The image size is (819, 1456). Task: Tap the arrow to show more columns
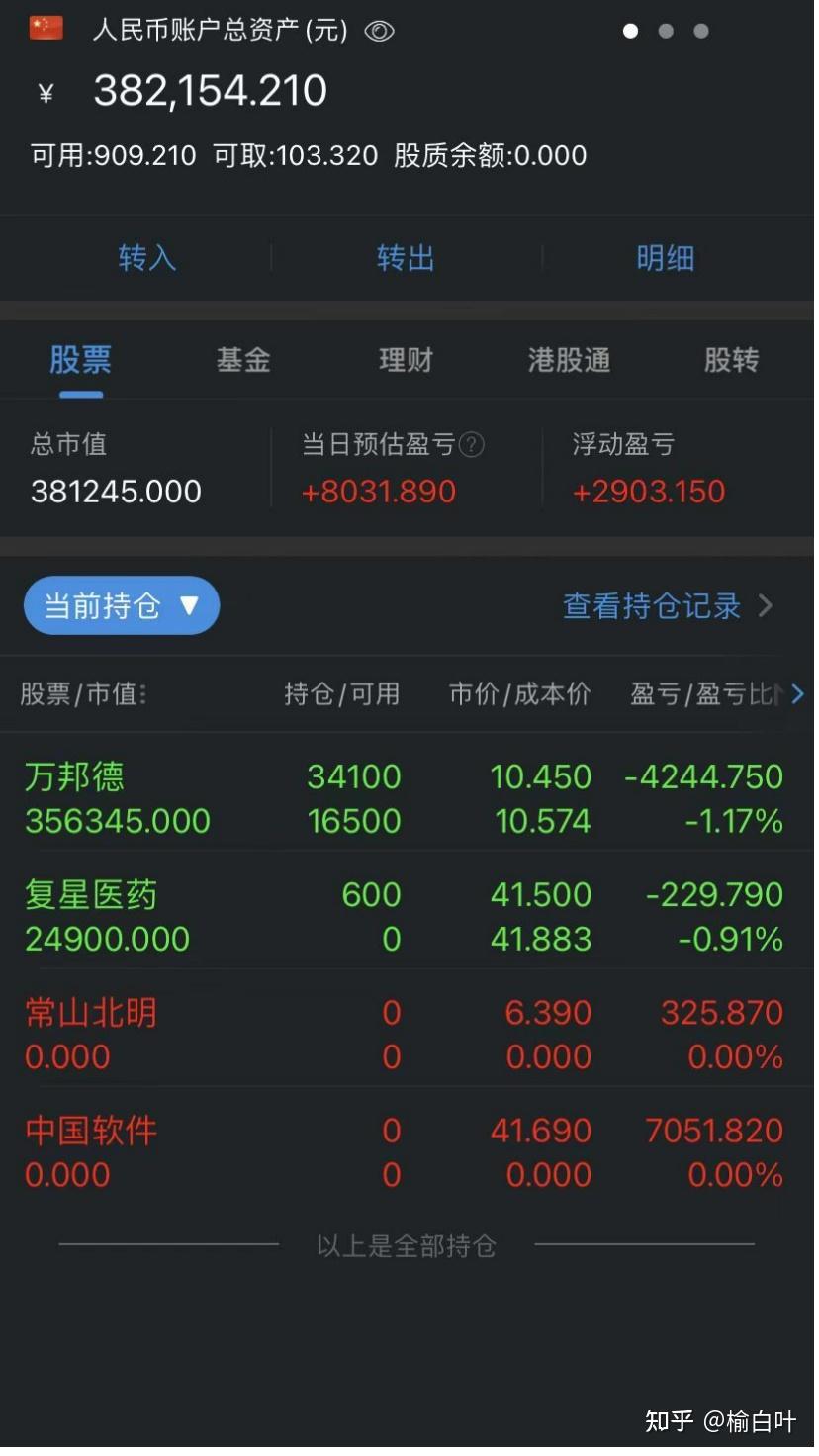tap(798, 694)
